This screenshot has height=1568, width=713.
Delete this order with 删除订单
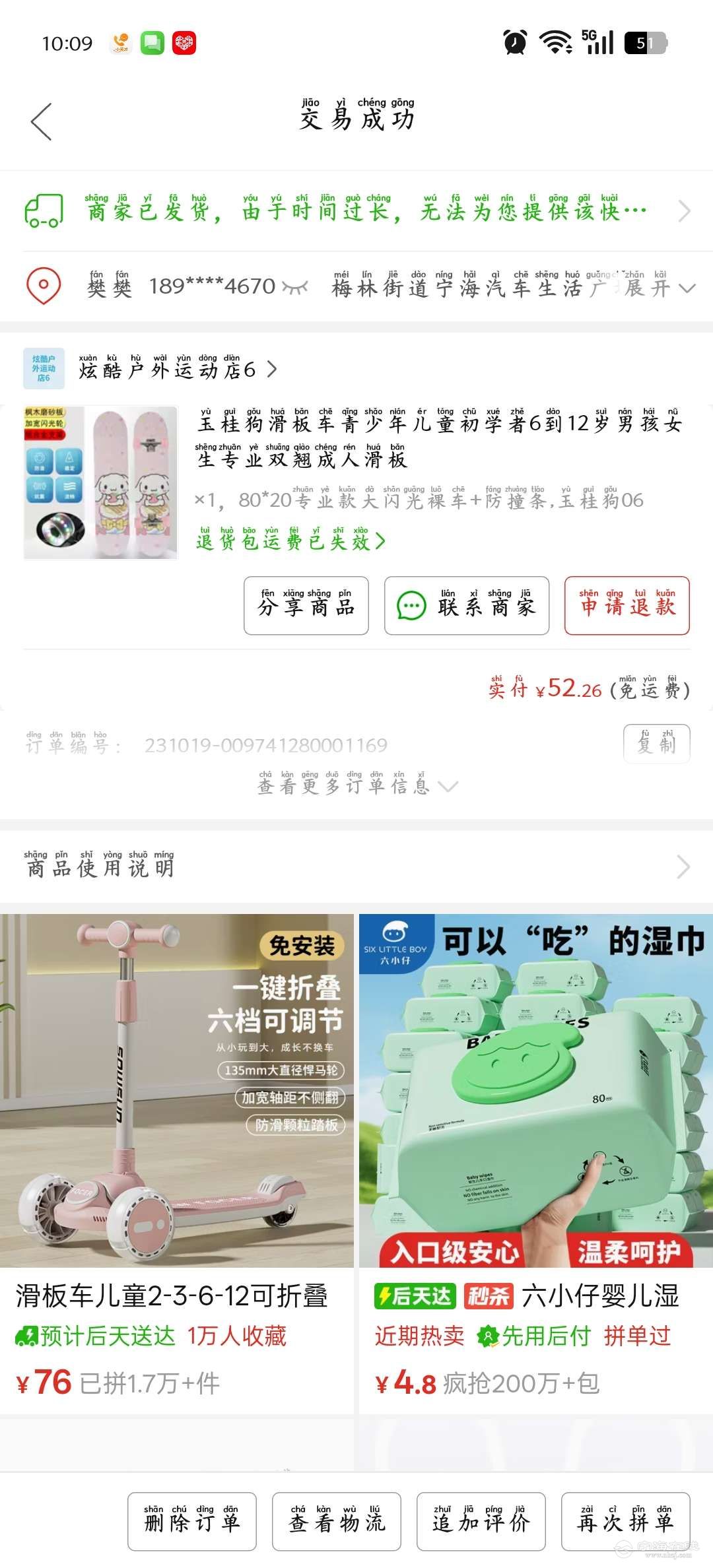[192, 1521]
